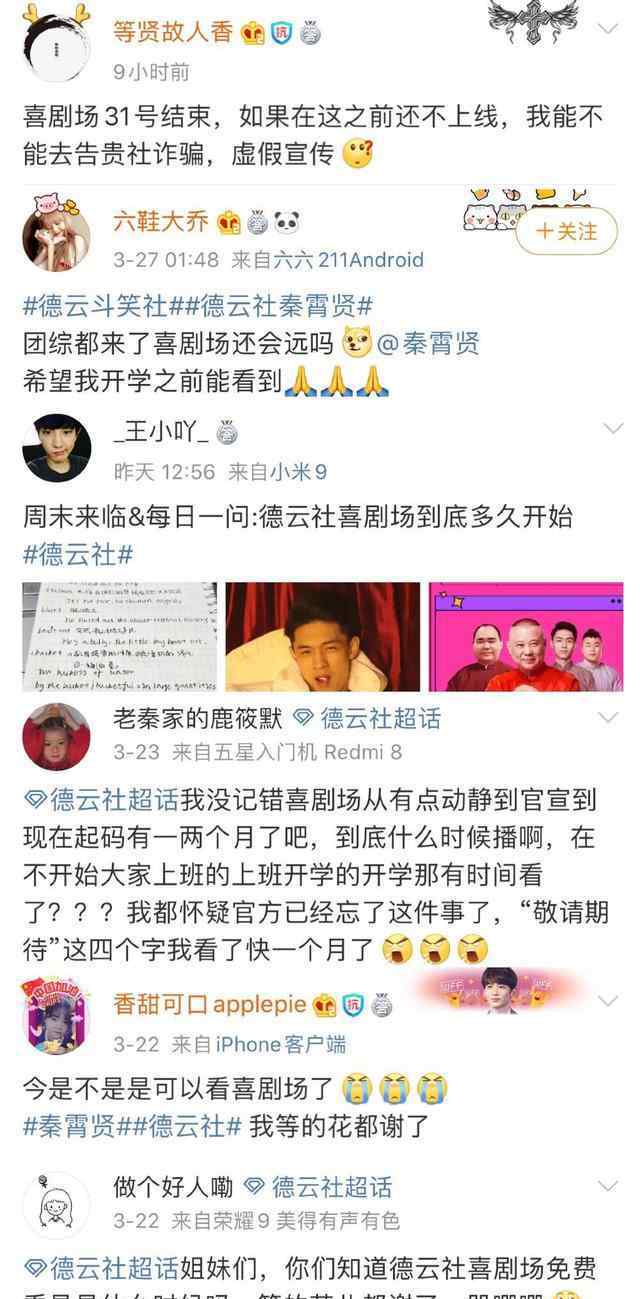Visit the @秦霄贤 mentioned profile
This screenshot has width=640, height=1299.
point(427,344)
